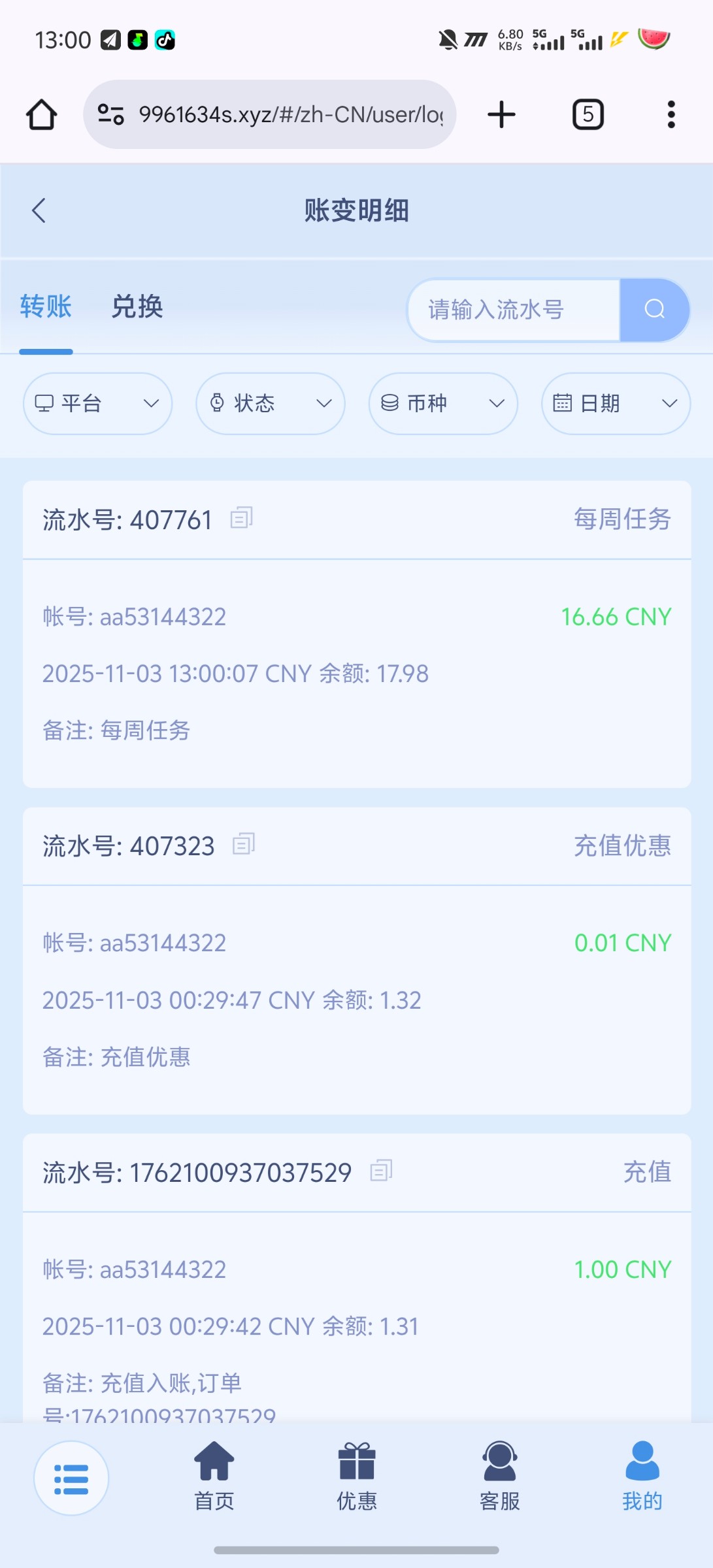Screen dimensions: 713x1568
Task: Expand the 平台 filter dropdown
Action: tap(98, 404)
